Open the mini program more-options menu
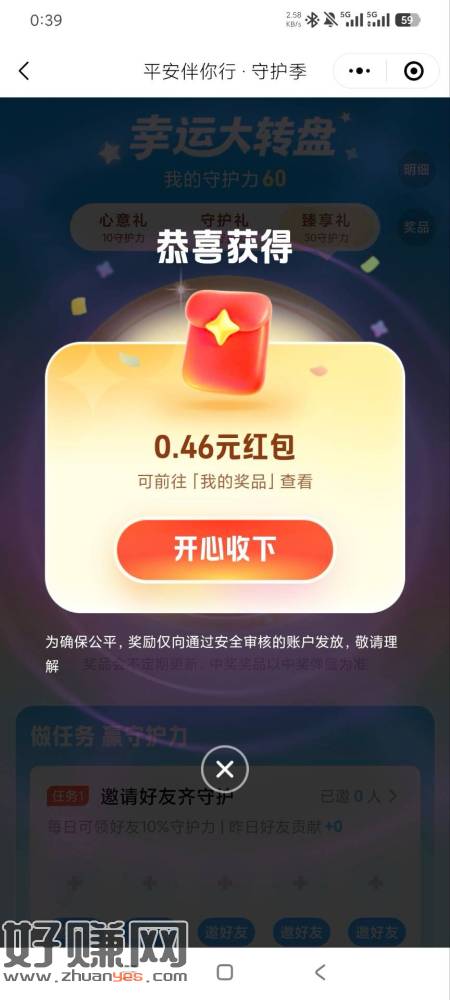The width and height of the screenshot is (450, 1000). (x=359, y=71)
